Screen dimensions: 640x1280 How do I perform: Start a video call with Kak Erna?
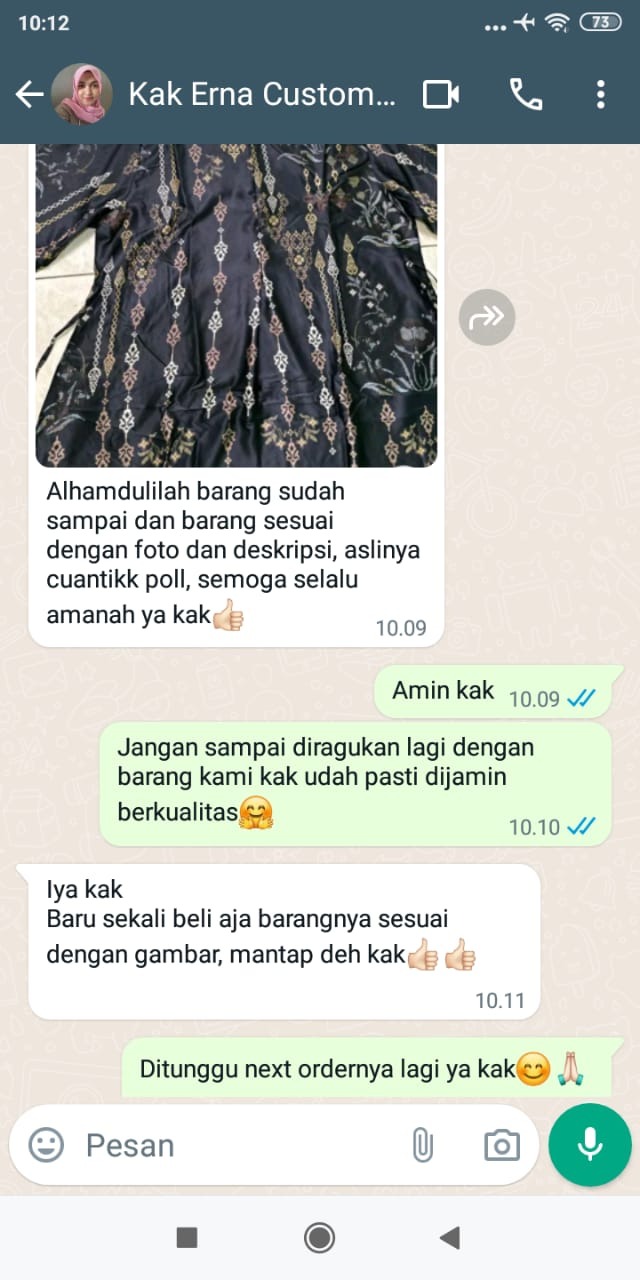point(440,95)
